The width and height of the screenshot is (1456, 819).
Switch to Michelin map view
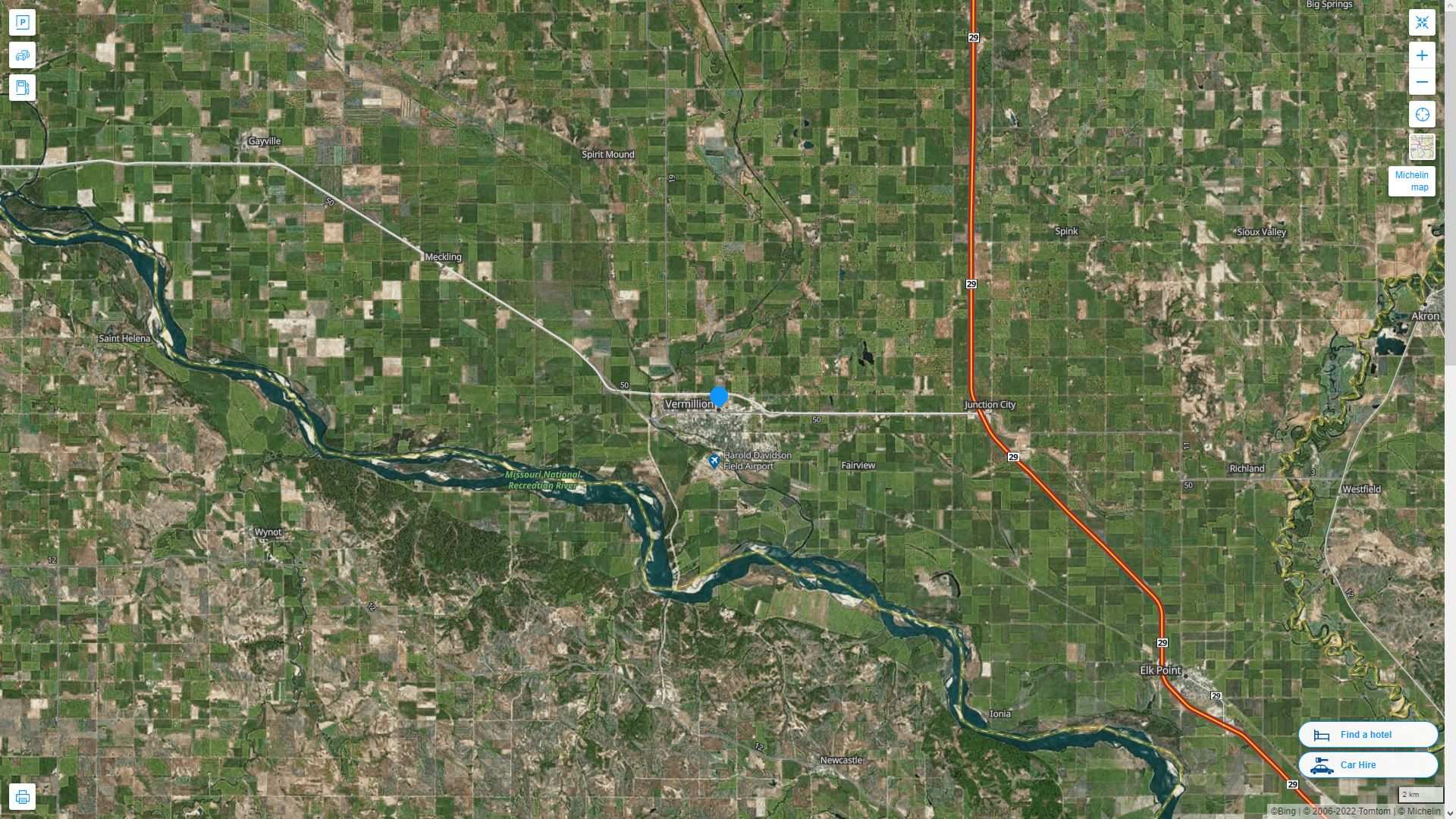(x=1411, y=181)
